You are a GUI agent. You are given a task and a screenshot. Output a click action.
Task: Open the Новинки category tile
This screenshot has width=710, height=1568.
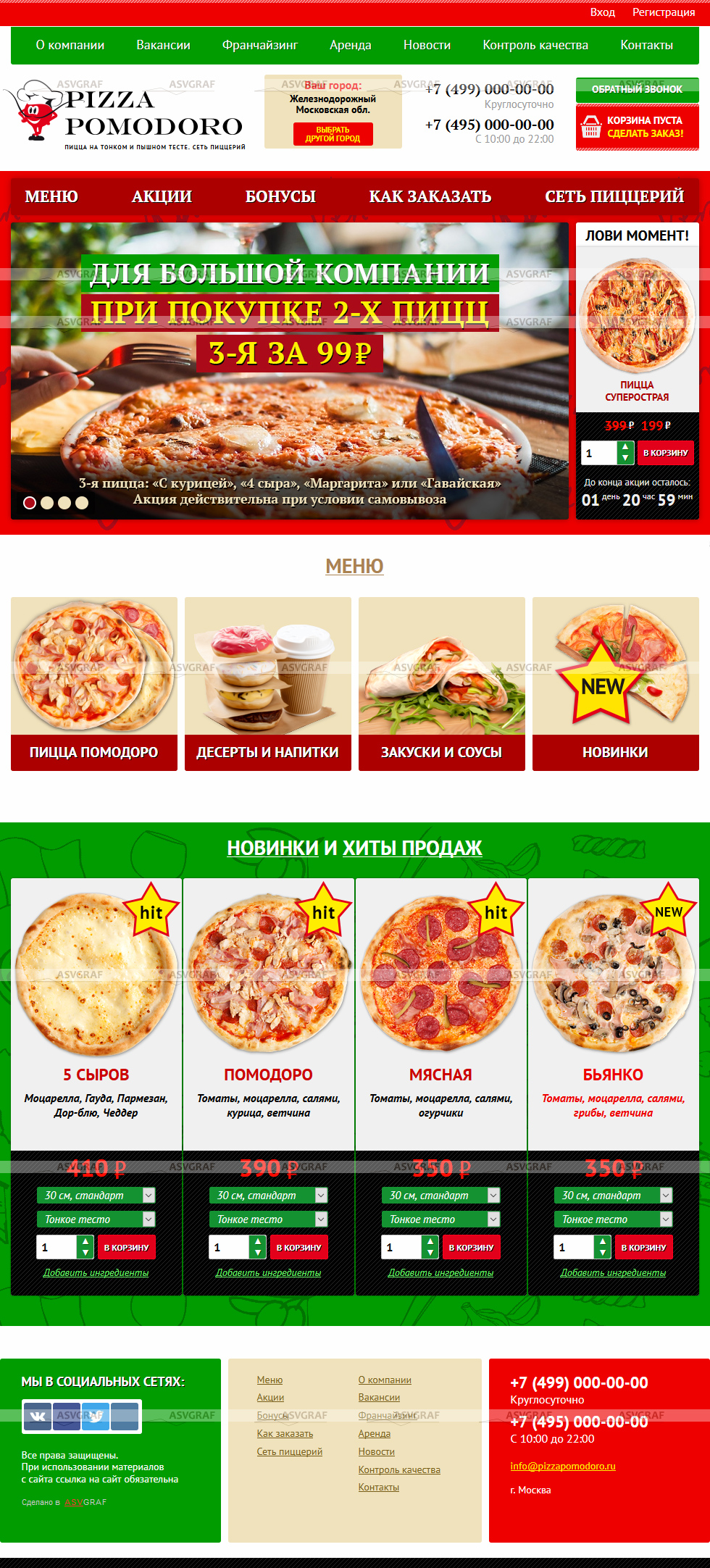pos(615,752)
